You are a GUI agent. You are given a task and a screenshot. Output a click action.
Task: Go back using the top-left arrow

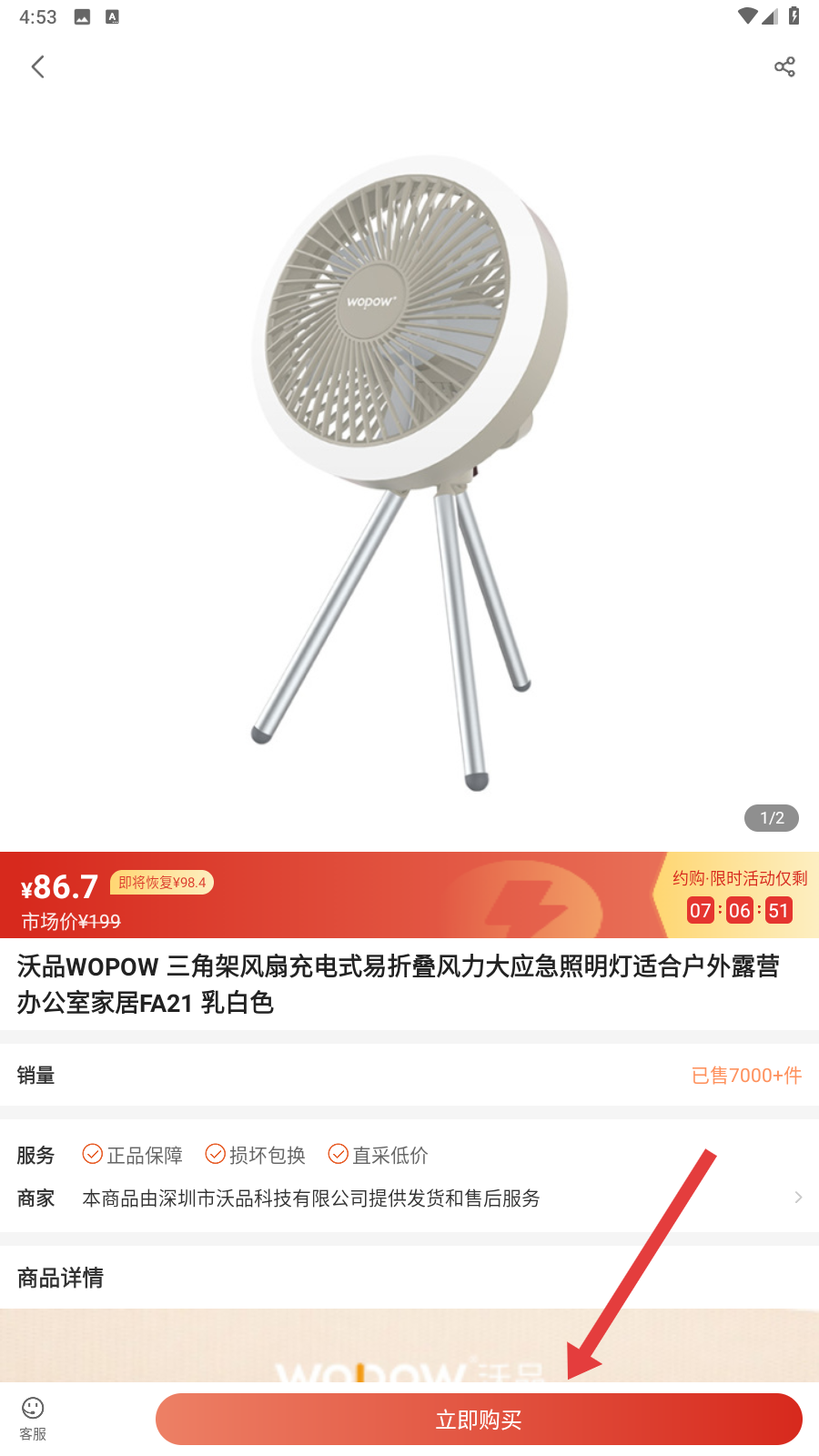pyautogui.click(x=38, y=66)
